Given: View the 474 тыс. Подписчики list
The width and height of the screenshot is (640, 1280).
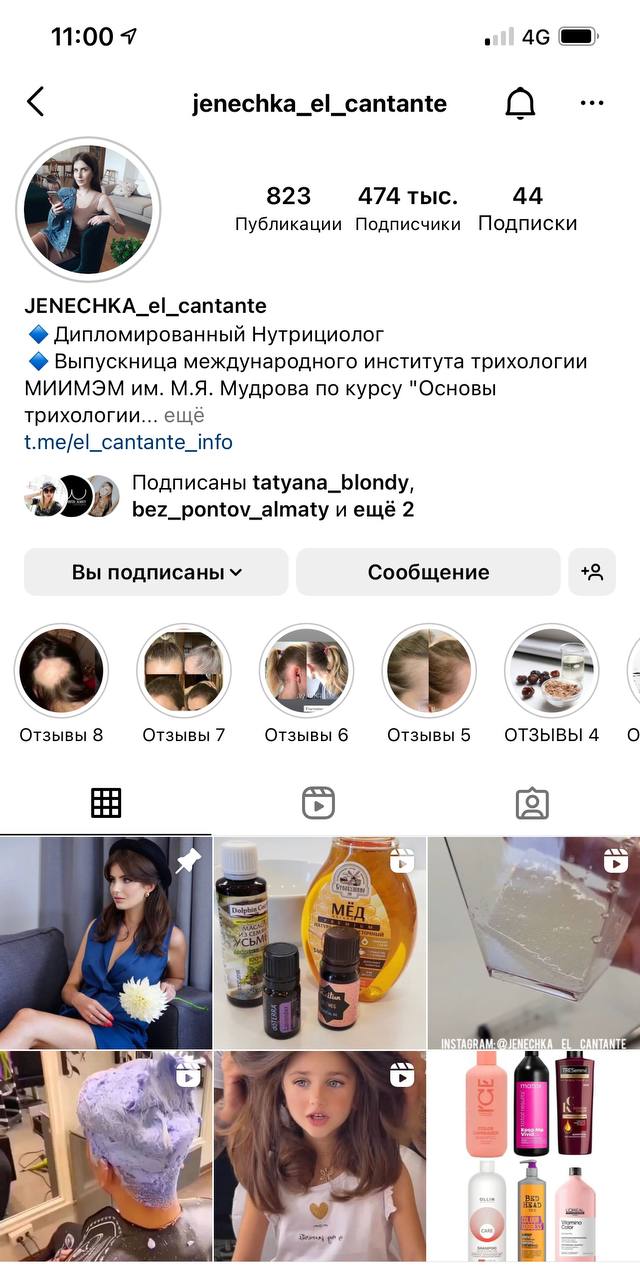Looking at the screenshot, I should click(408, 209).
